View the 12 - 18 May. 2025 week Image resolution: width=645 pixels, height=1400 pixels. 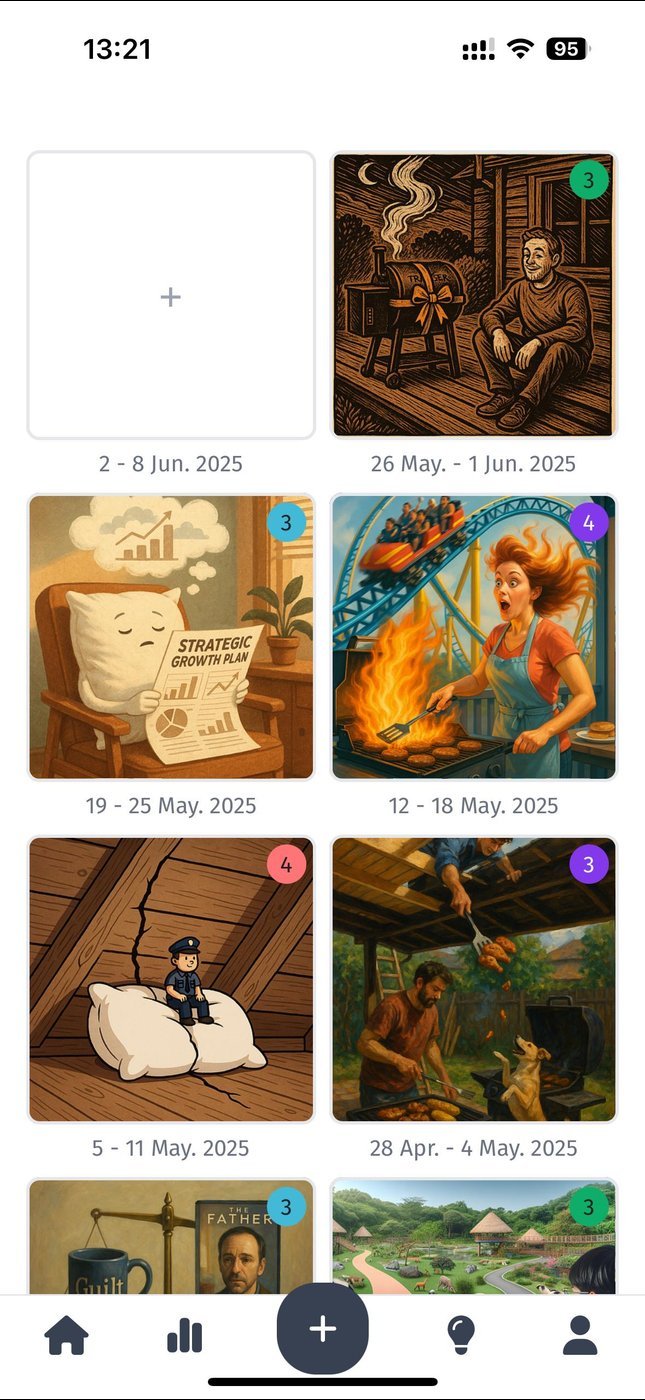pos(474,638)
